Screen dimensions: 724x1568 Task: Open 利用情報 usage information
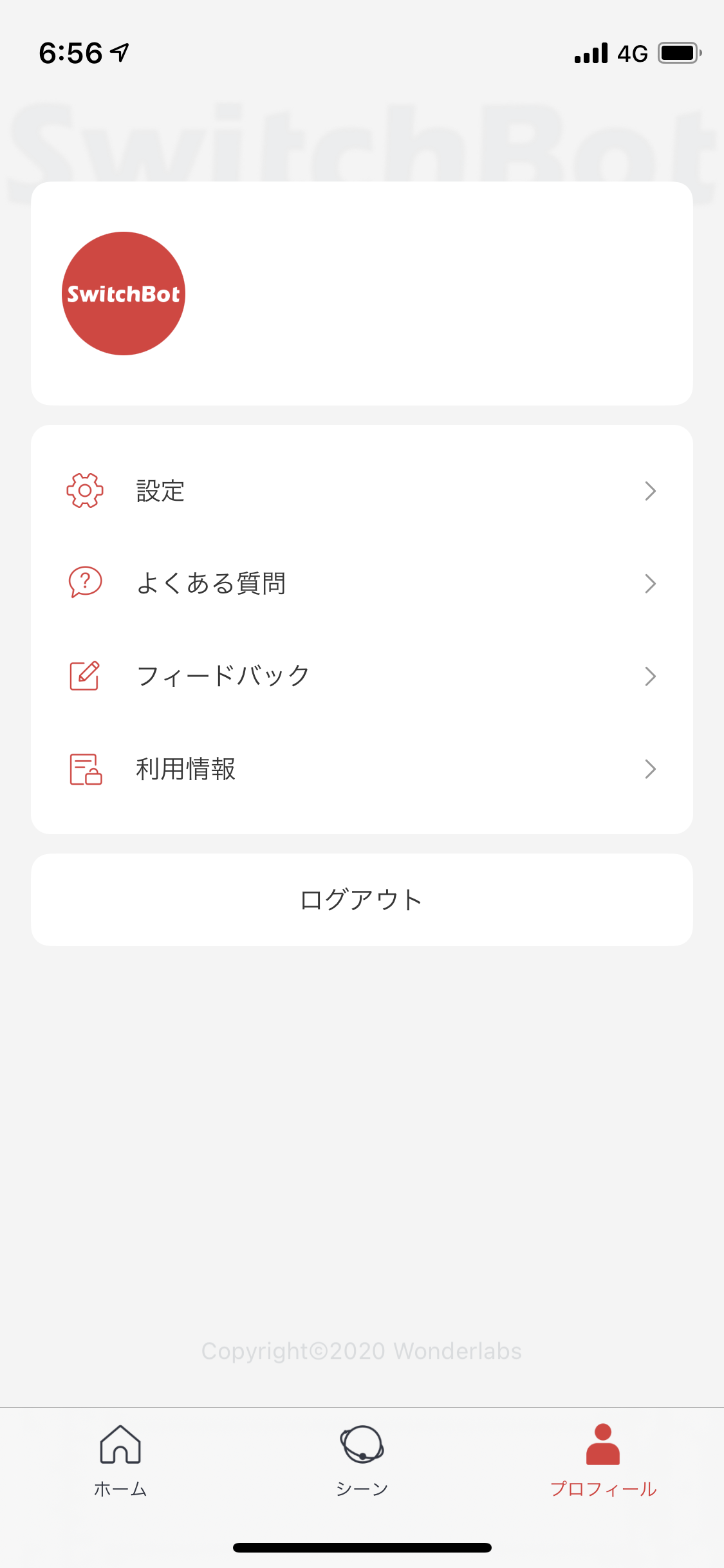pos(360,769)
